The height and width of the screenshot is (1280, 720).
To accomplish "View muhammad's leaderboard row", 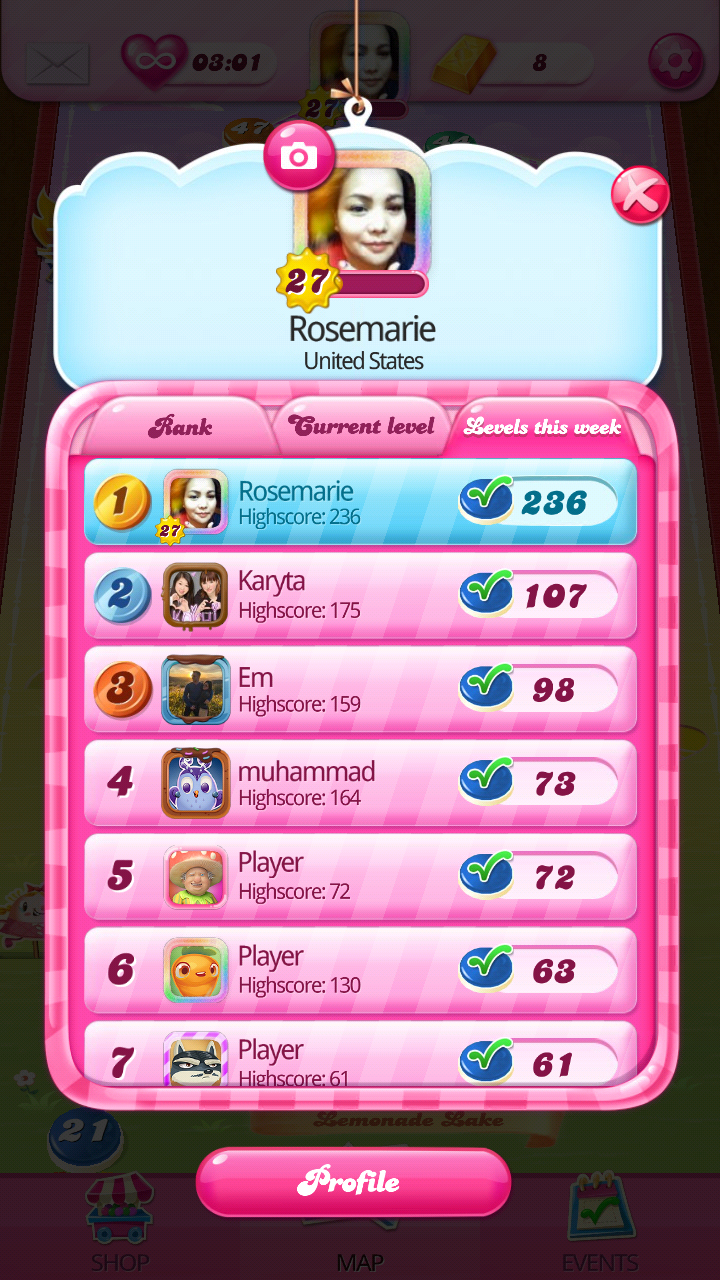I will click(360, 784).
